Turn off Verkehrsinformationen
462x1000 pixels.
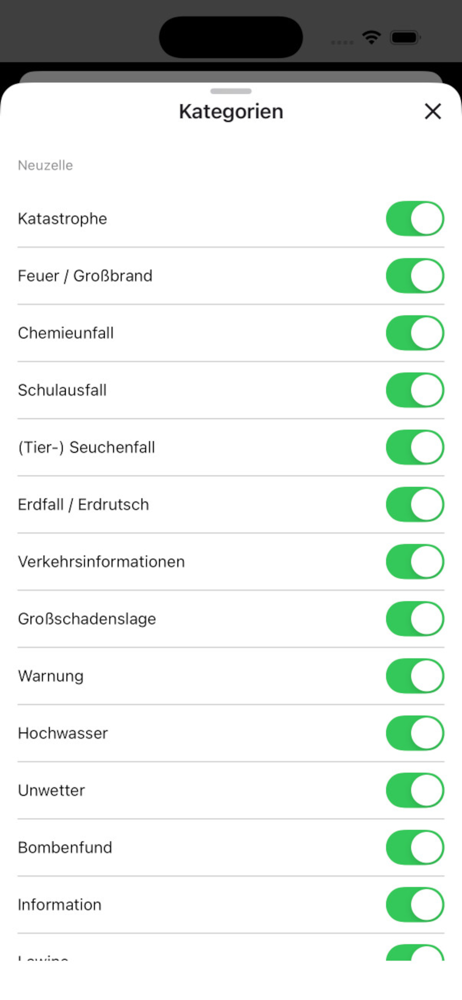[x=415, y=562]
